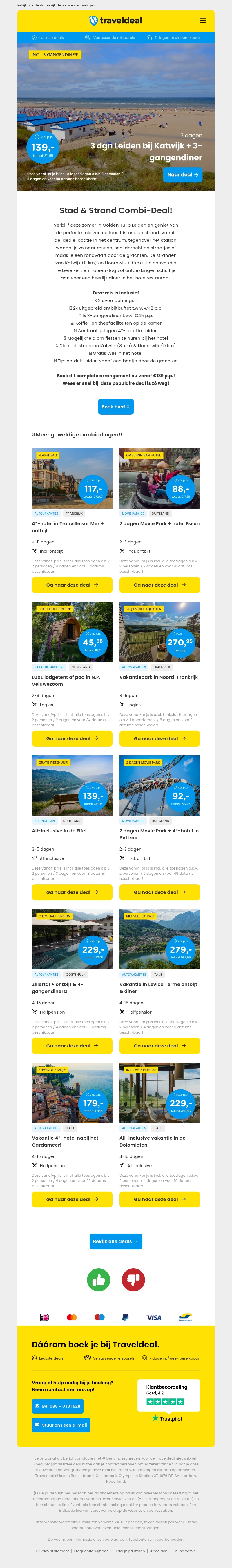Open the Dolomieten all-inclusive deal button
Screen dimensions: 232x1568
pos(159,1199)
